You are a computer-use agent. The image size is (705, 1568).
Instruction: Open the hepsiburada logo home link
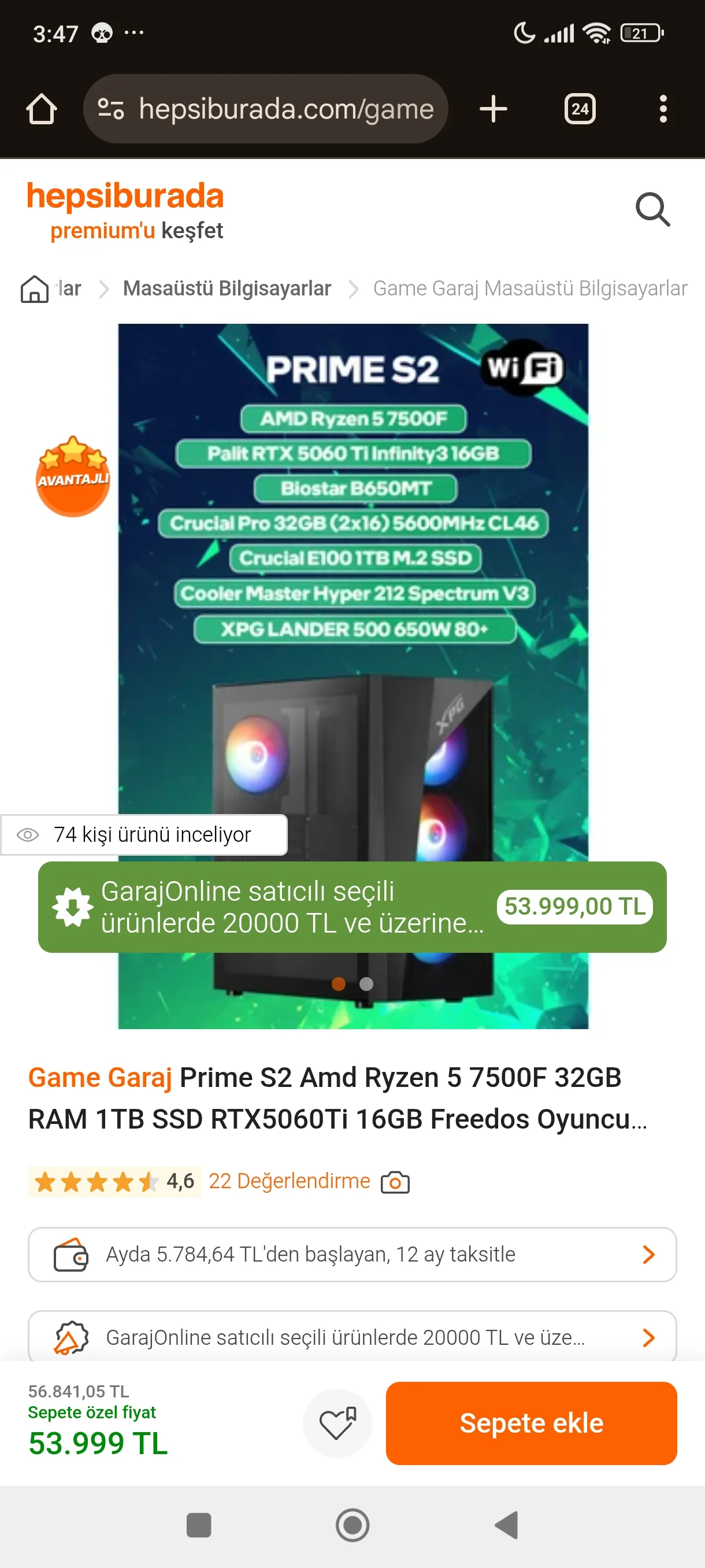point(125,197)
